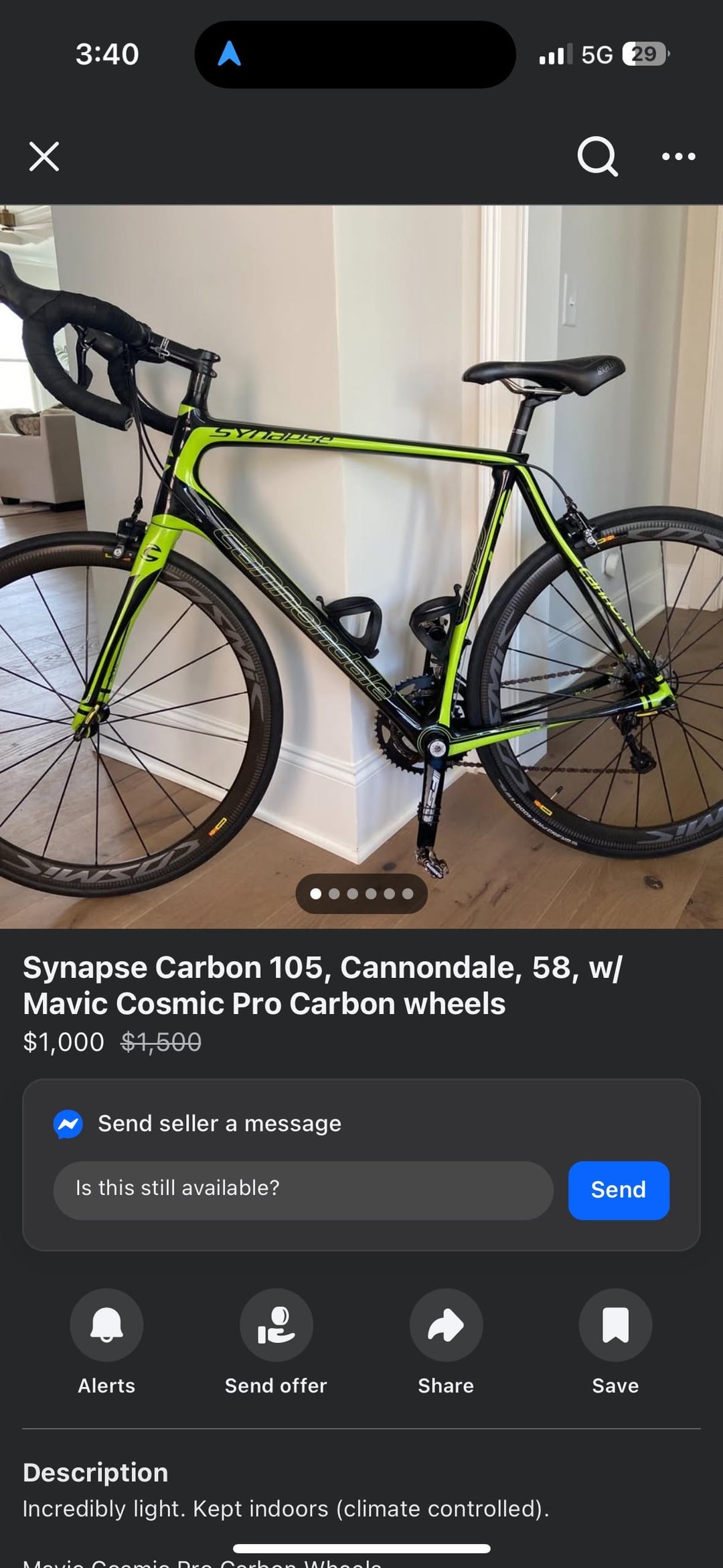Viewport: 723px width, 1568px height.
Task: Save this listing
Action: point(615,1325)
